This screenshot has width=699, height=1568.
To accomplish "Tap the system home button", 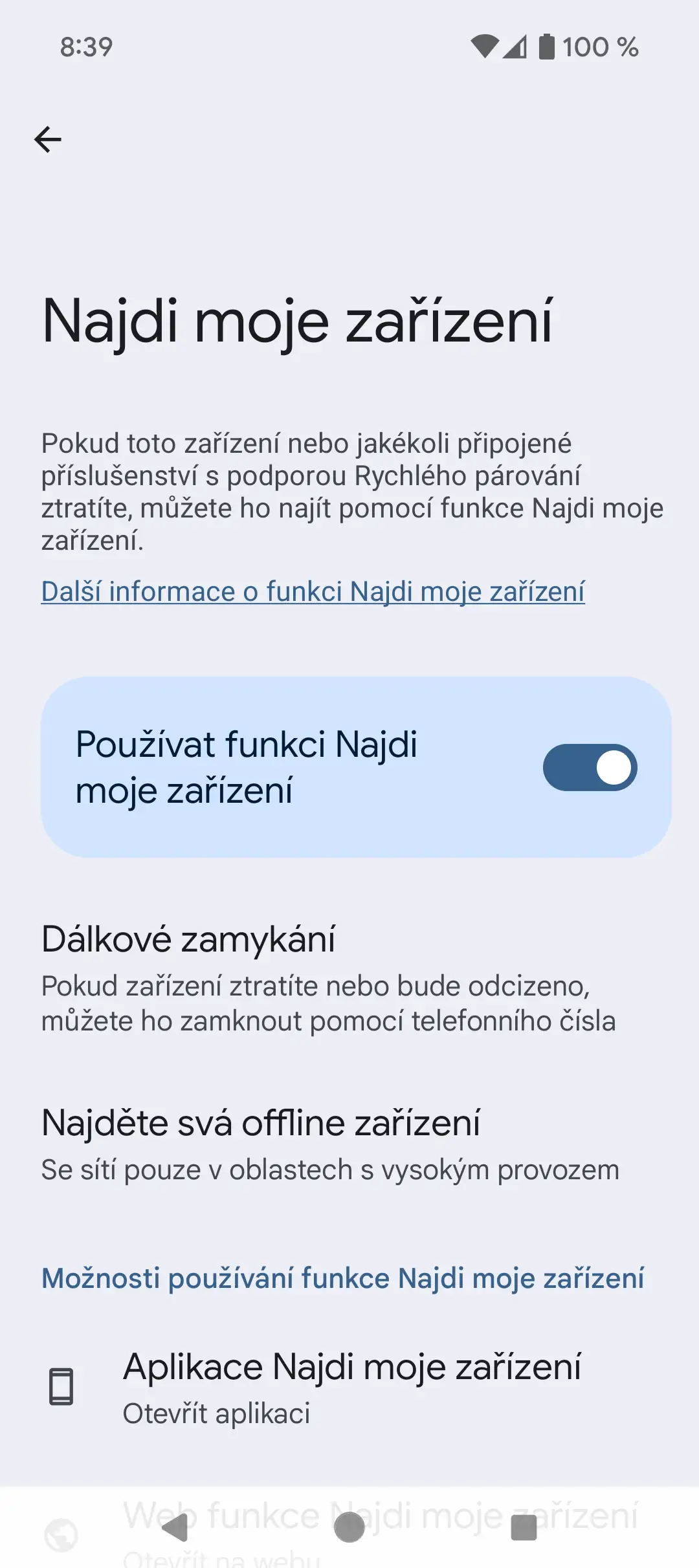I will [349, 1527].
